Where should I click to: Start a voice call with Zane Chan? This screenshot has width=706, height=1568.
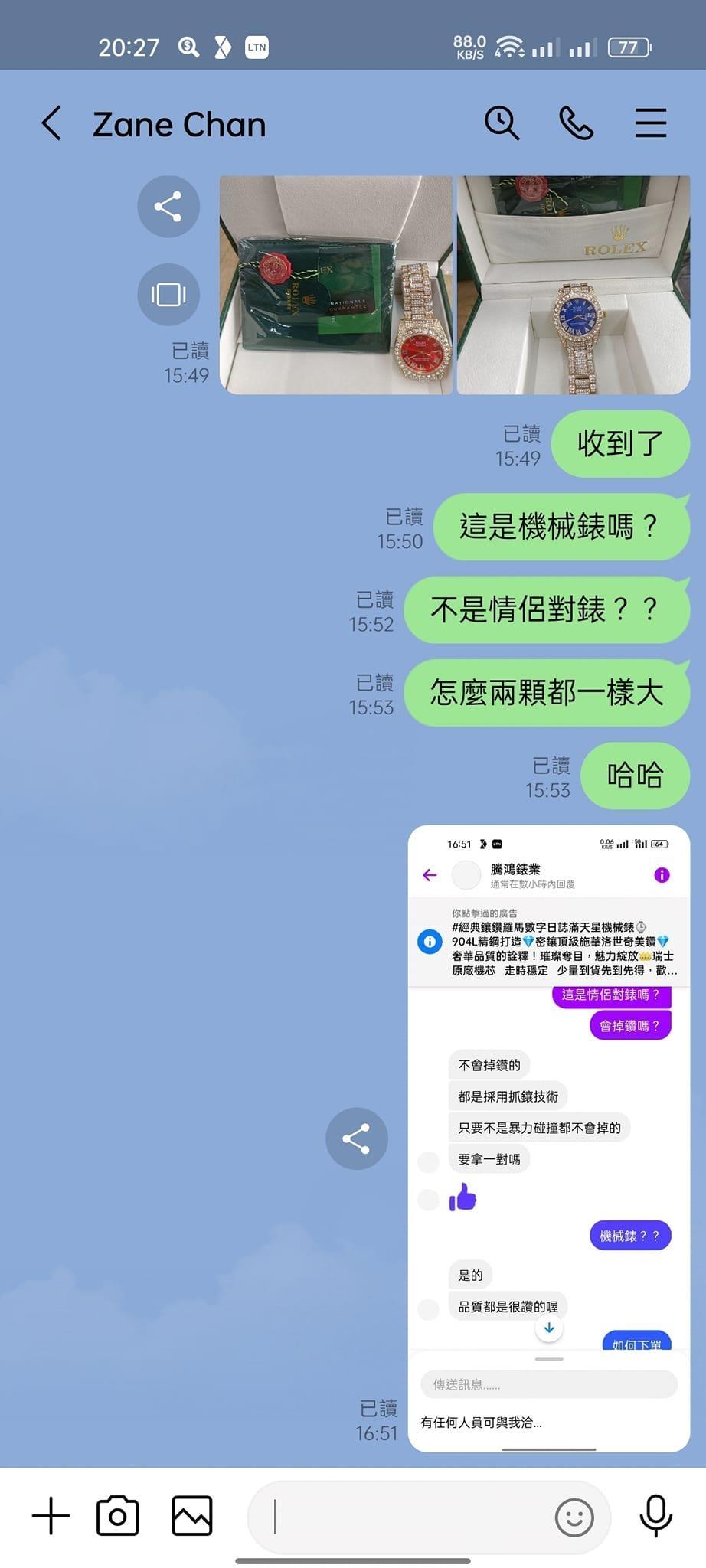coord(576,123)
